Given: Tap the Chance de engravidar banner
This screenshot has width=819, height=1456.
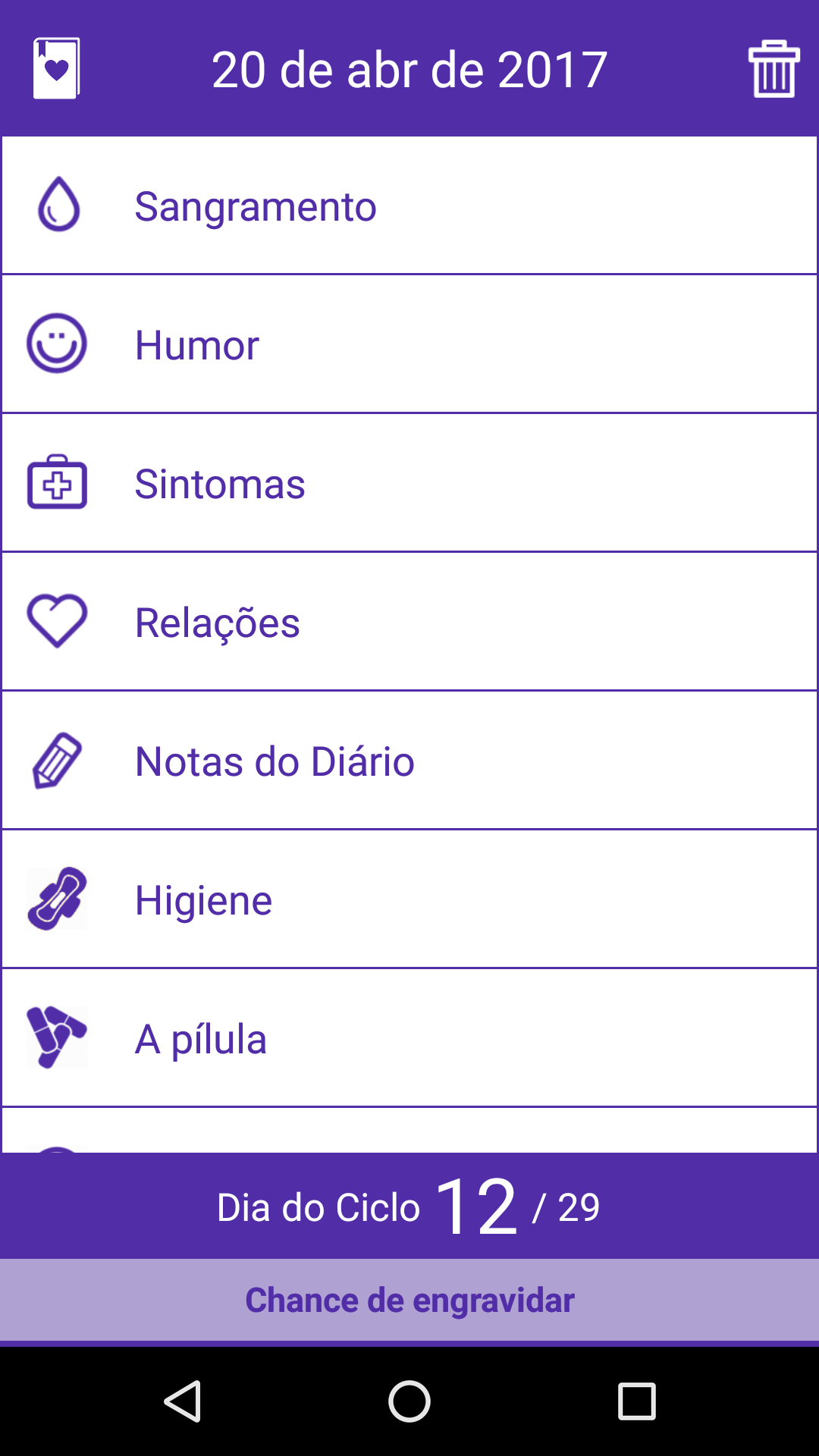Looking at the screenshot, I should tap(409, 1300).
